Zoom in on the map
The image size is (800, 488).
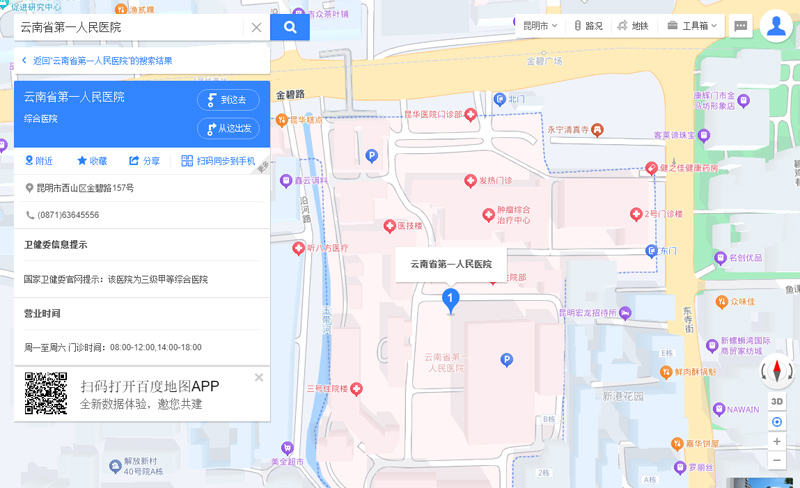click(777, 441)
